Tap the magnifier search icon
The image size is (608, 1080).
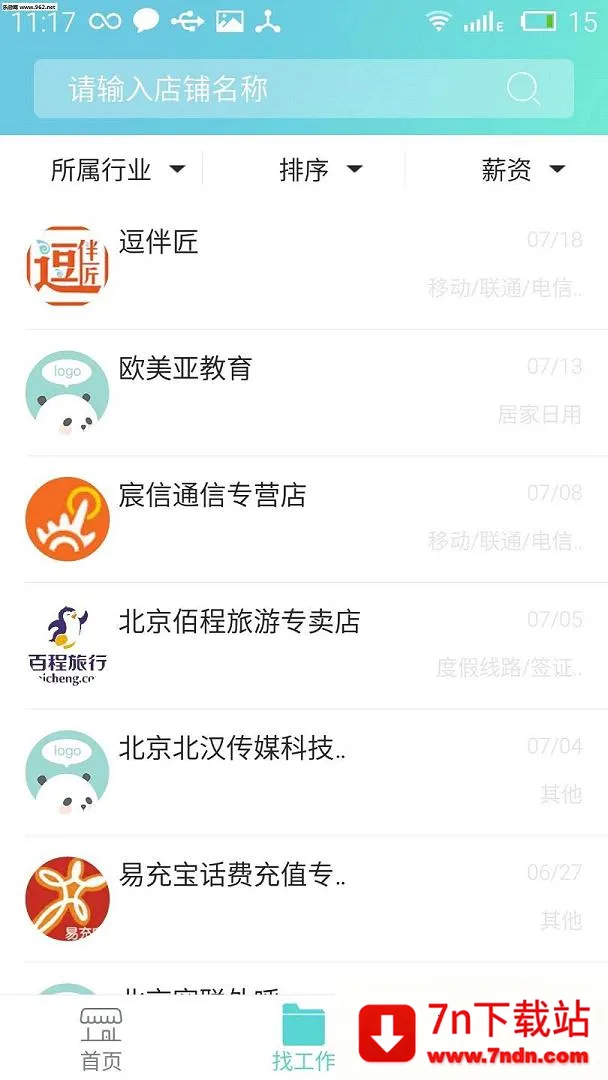[x=523, y=89]
